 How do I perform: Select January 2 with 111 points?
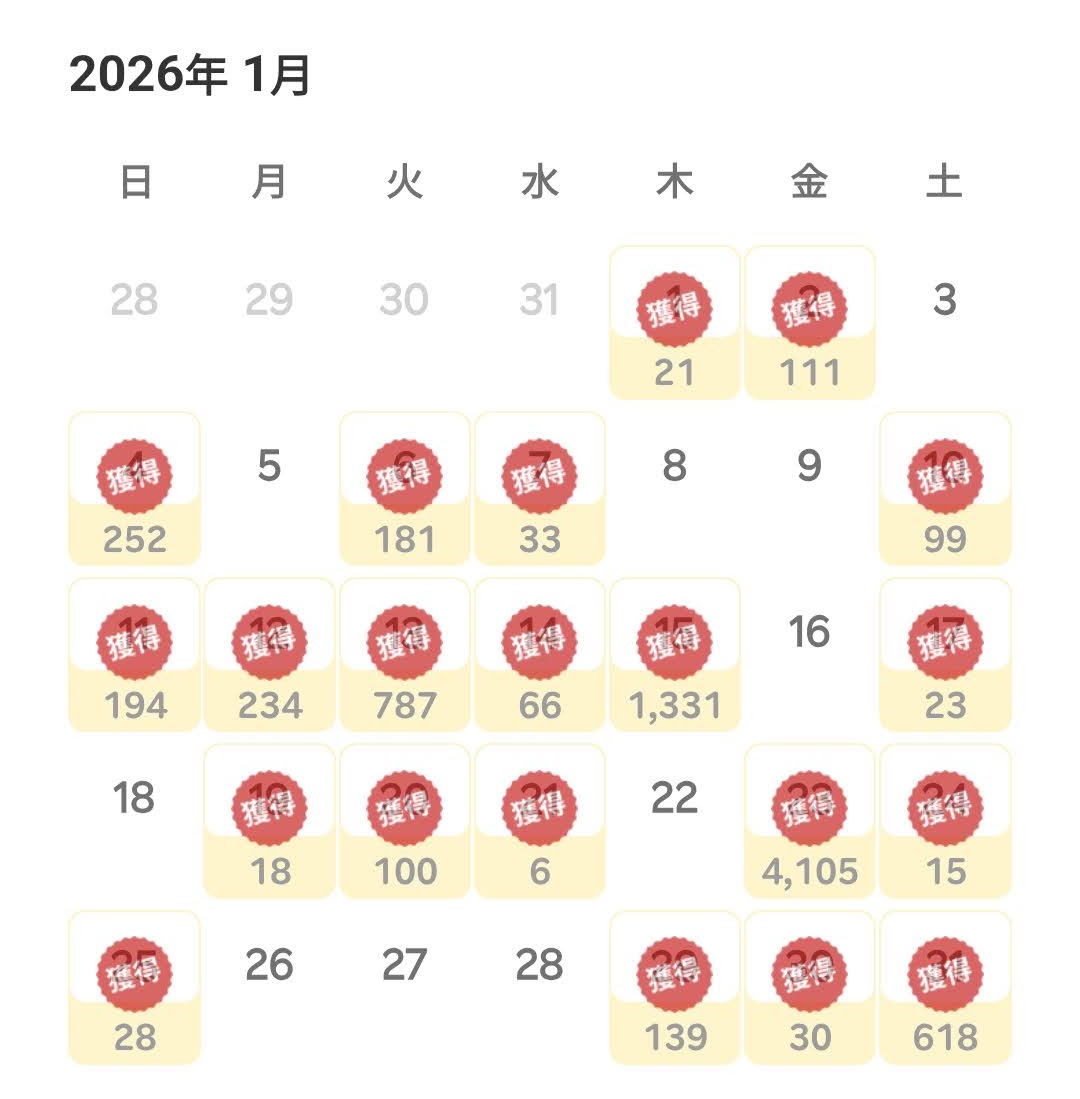coord(810,322)
